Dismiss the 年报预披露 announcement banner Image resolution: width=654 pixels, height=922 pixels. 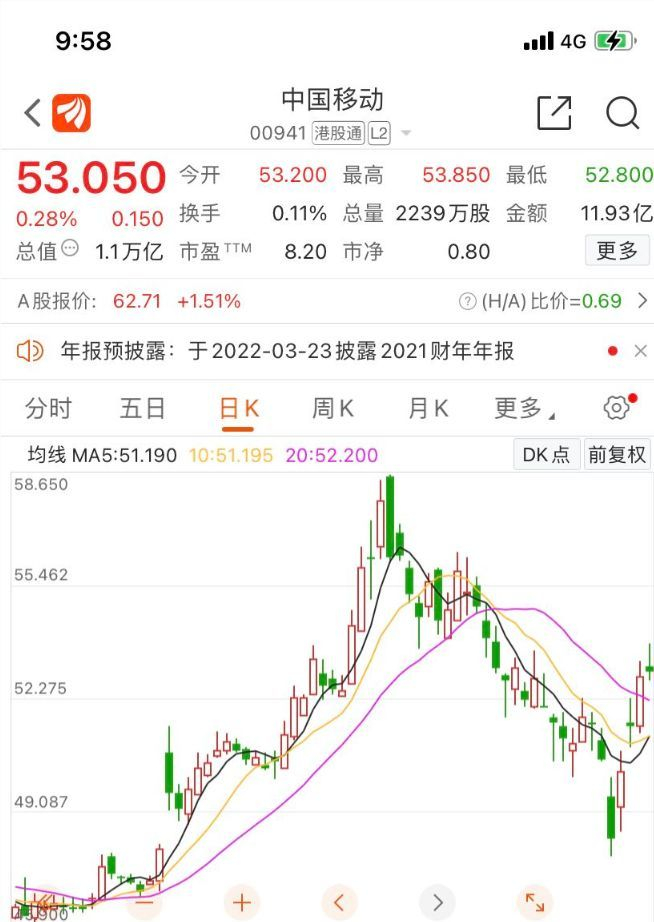pos(640,351)
